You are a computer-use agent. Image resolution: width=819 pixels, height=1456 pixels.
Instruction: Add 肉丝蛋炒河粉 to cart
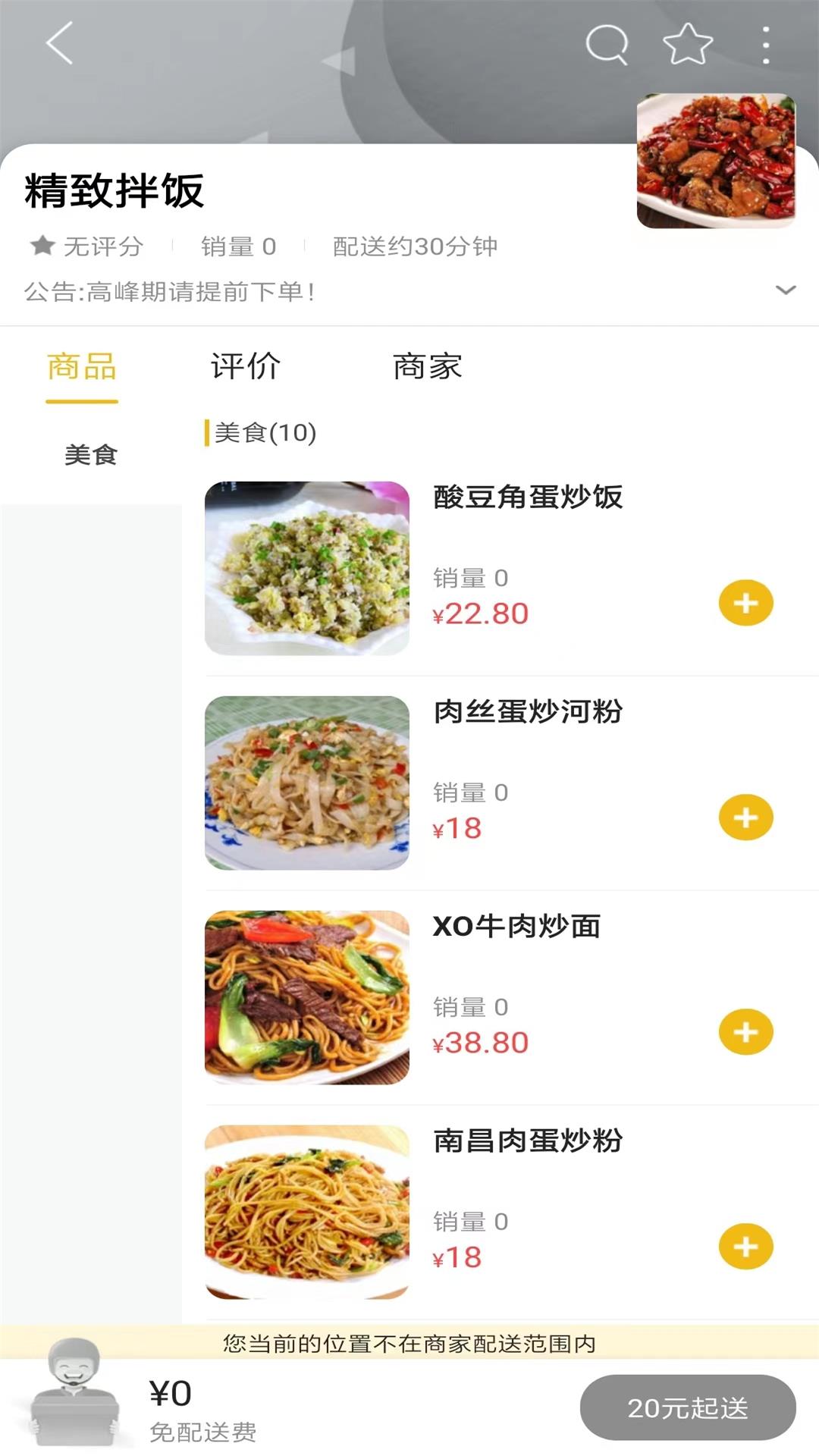coord(747,817)
